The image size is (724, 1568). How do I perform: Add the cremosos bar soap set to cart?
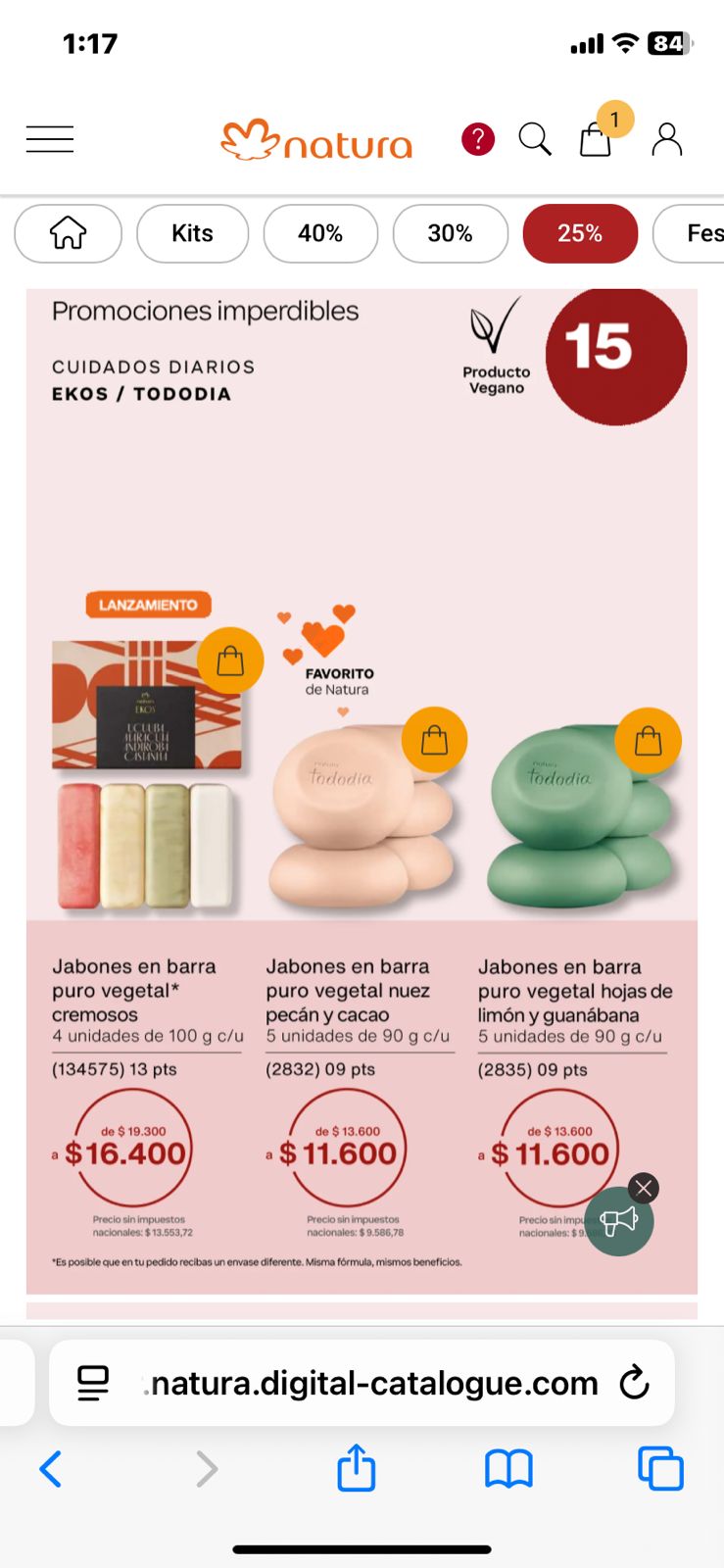(x=230, y=661)
